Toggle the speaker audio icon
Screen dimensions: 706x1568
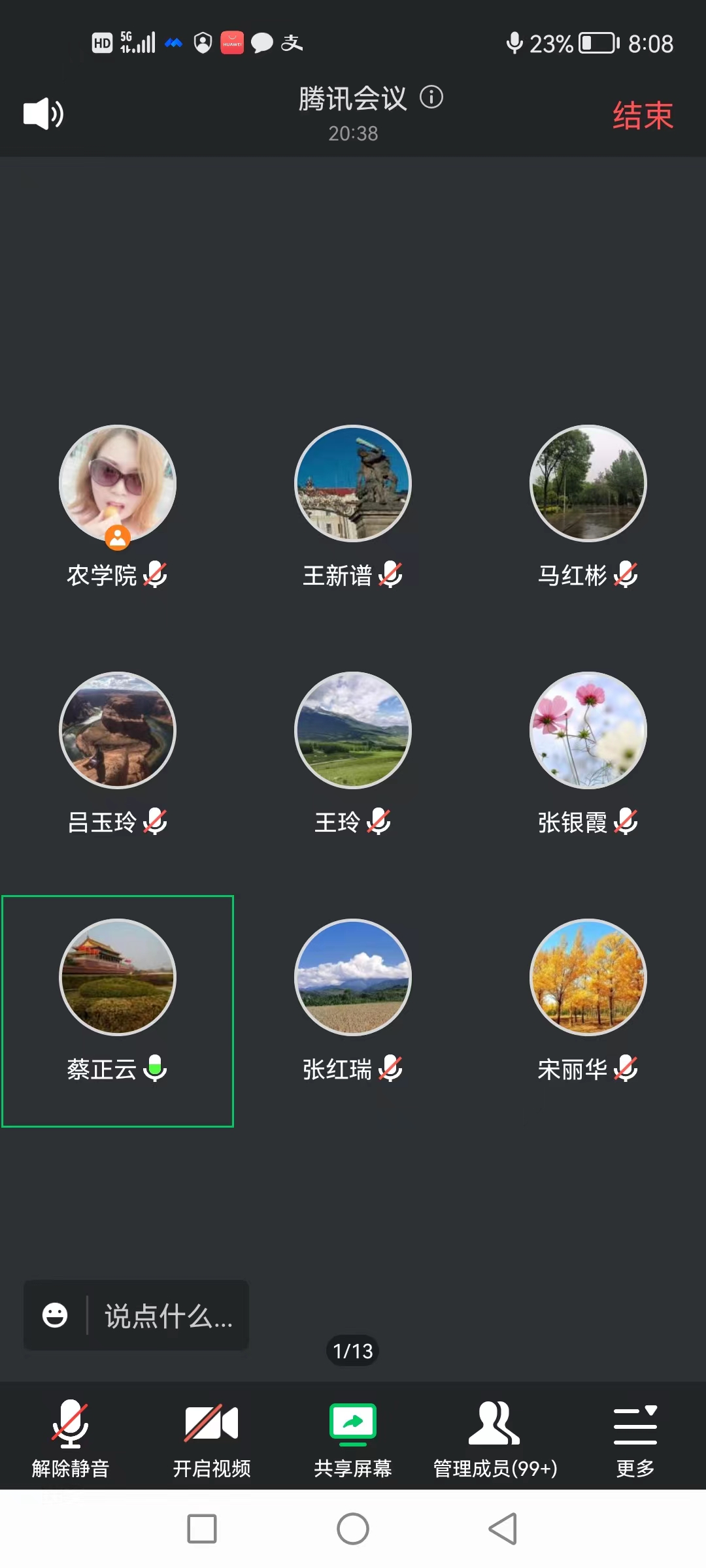point(43,114)
